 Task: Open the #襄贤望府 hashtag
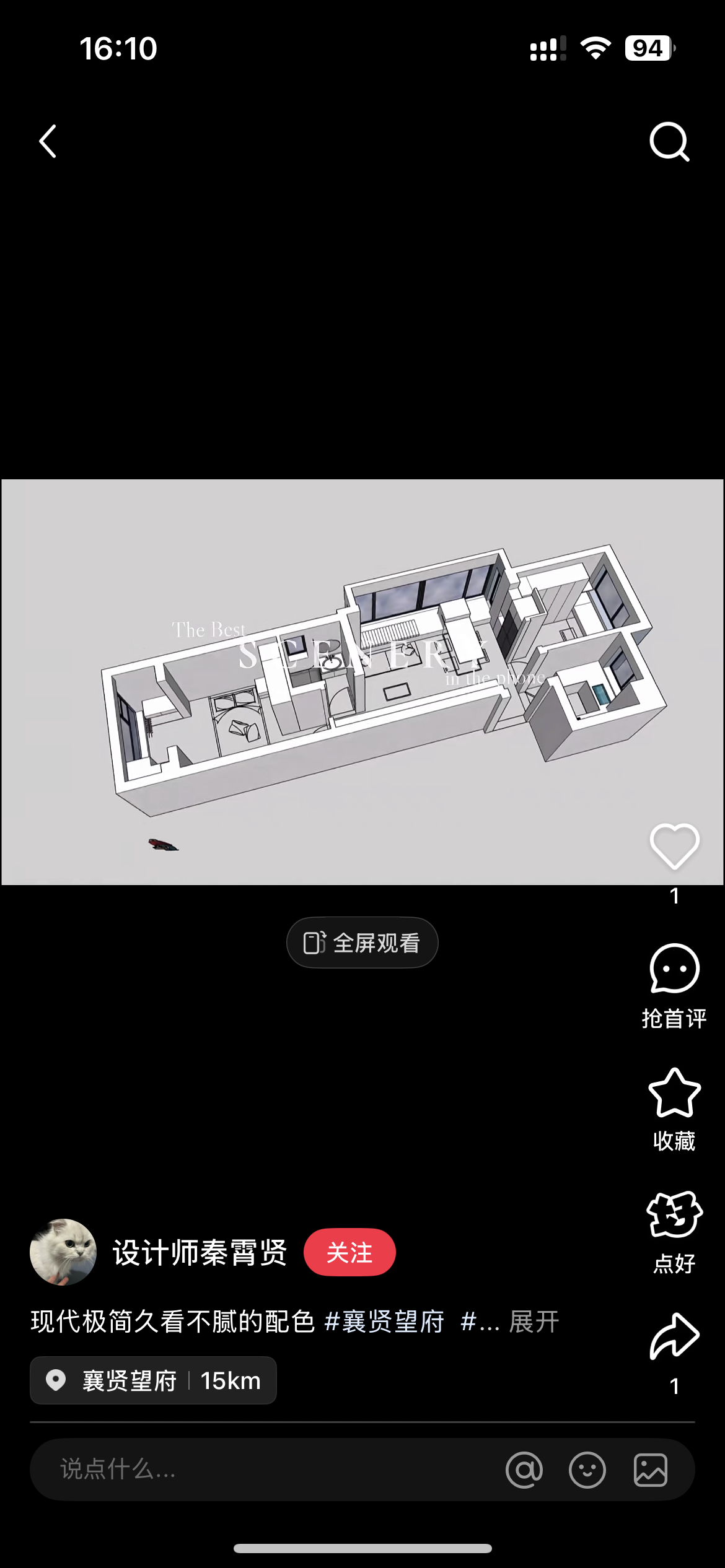384,1322
